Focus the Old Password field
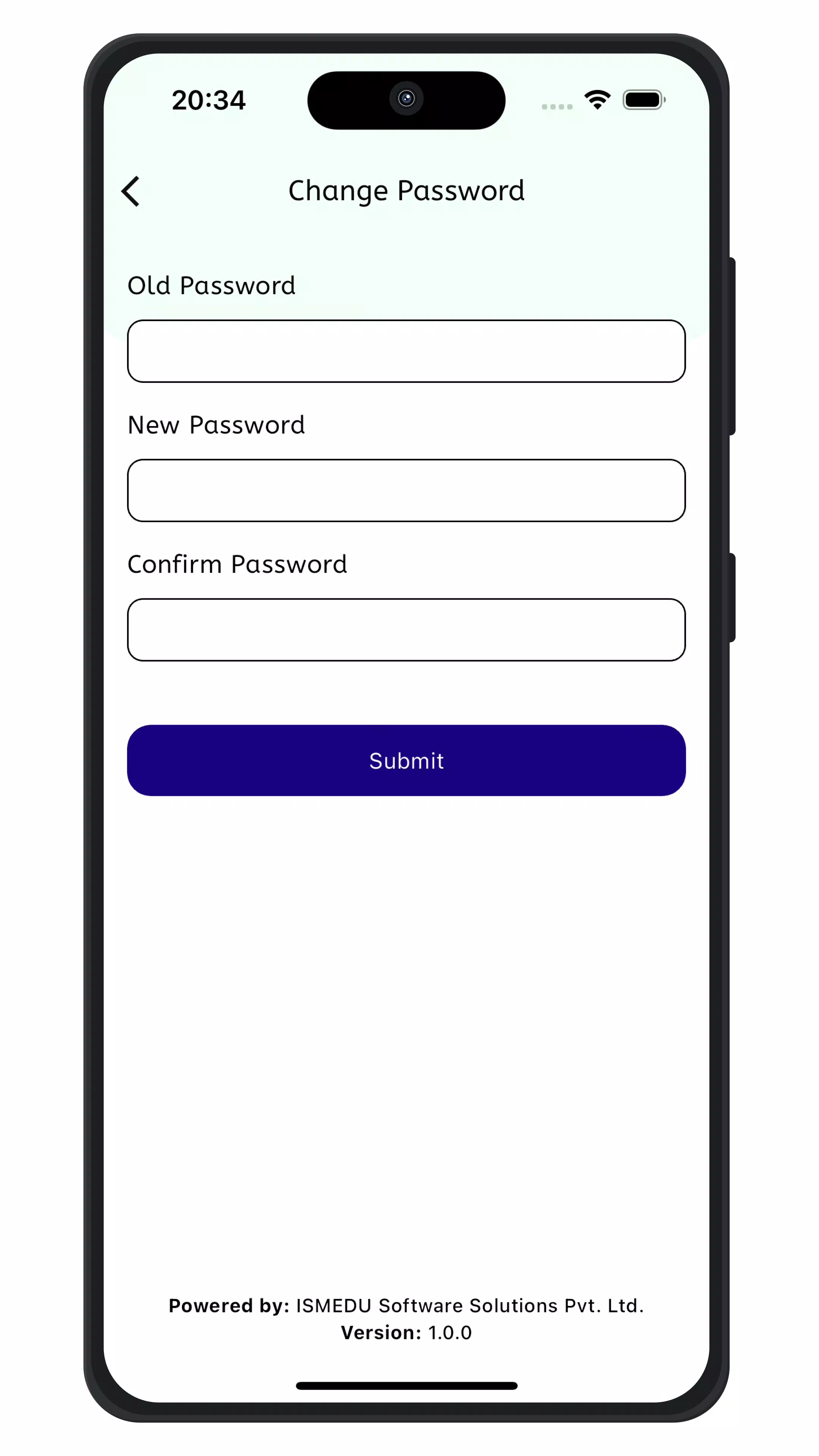This screenshot has width=819, height=1456. point(406,351)
